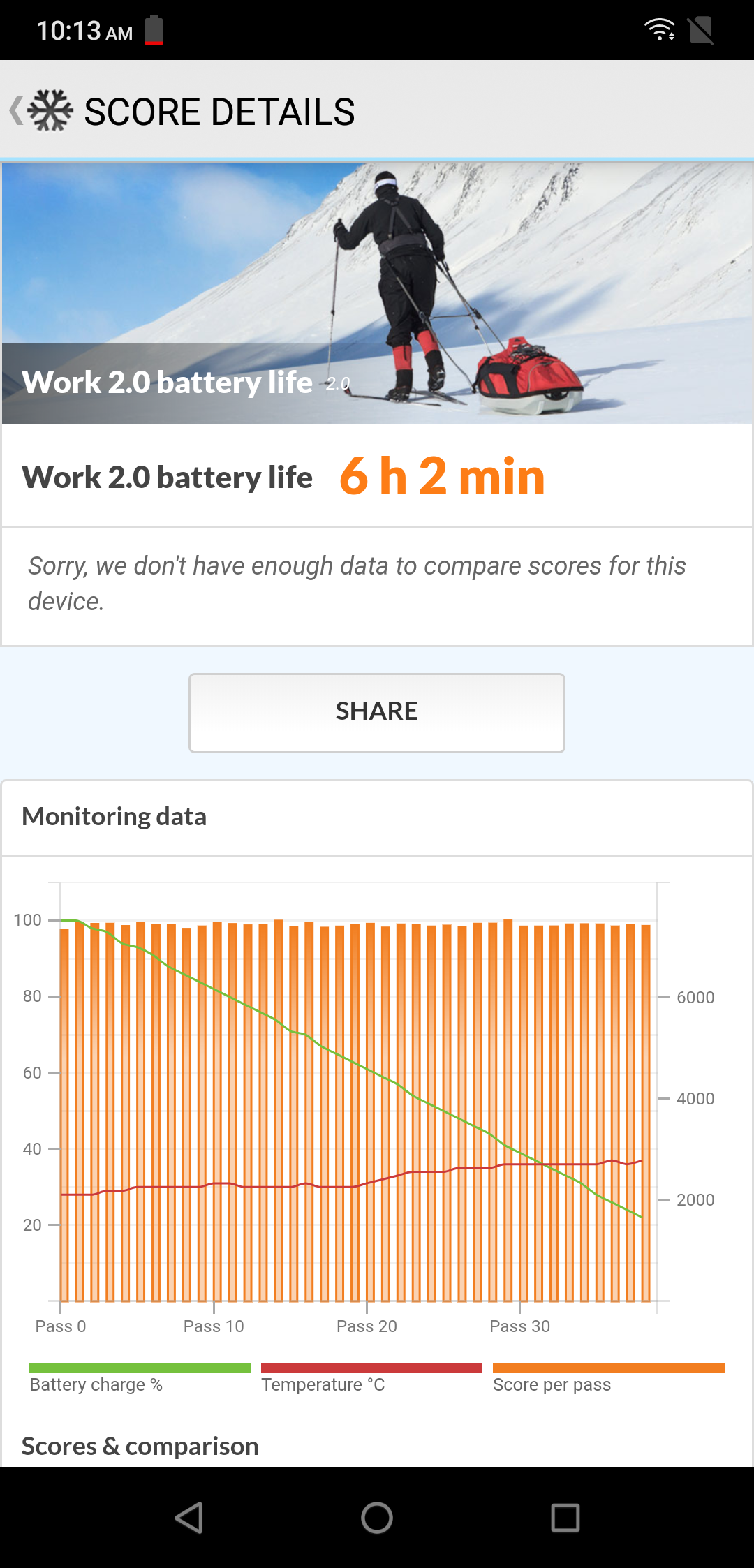Tap the SHARE button
The image size is (754, 1568).
click(x=376, y=712)
